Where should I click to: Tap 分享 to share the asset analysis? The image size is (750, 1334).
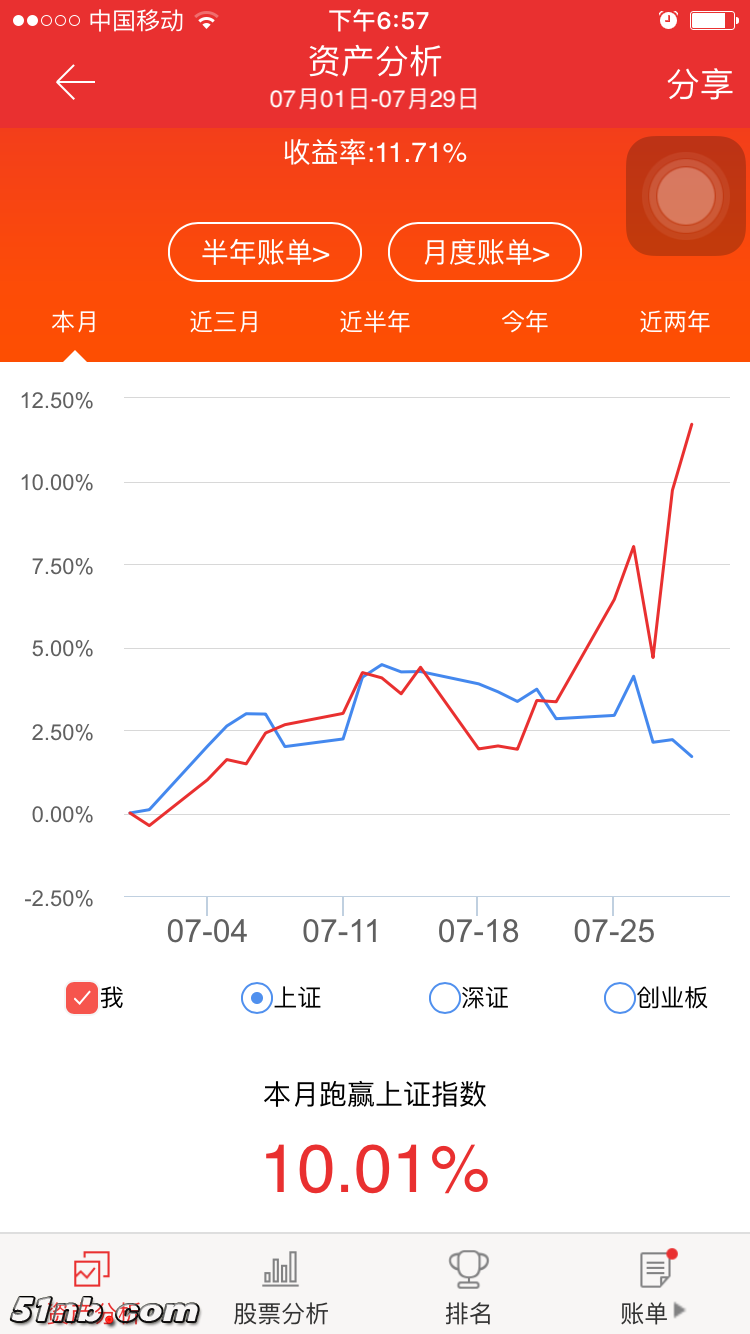click(x=699, y=84)
